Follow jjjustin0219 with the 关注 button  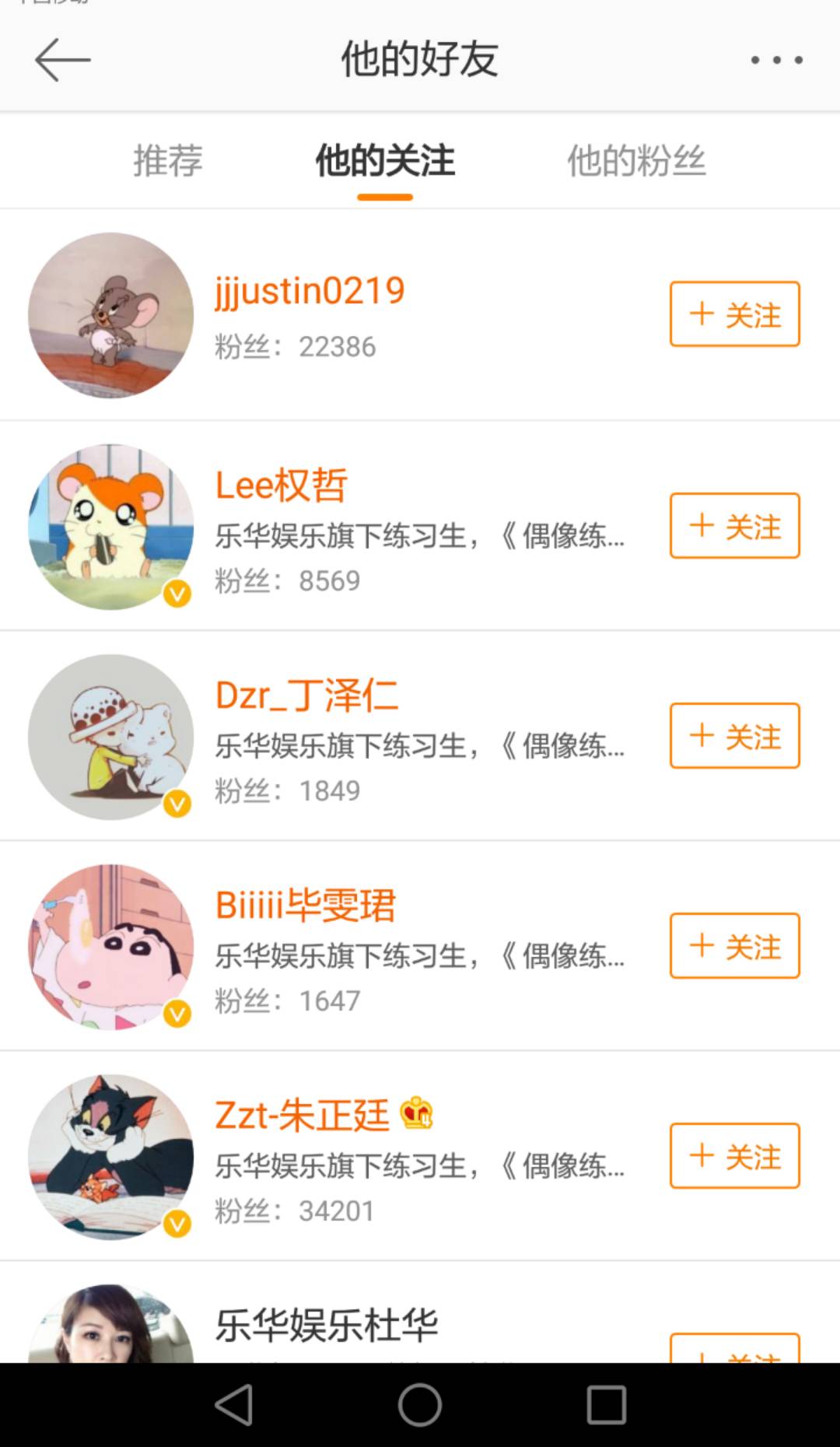pyautogui.click(x=735, y=314)
